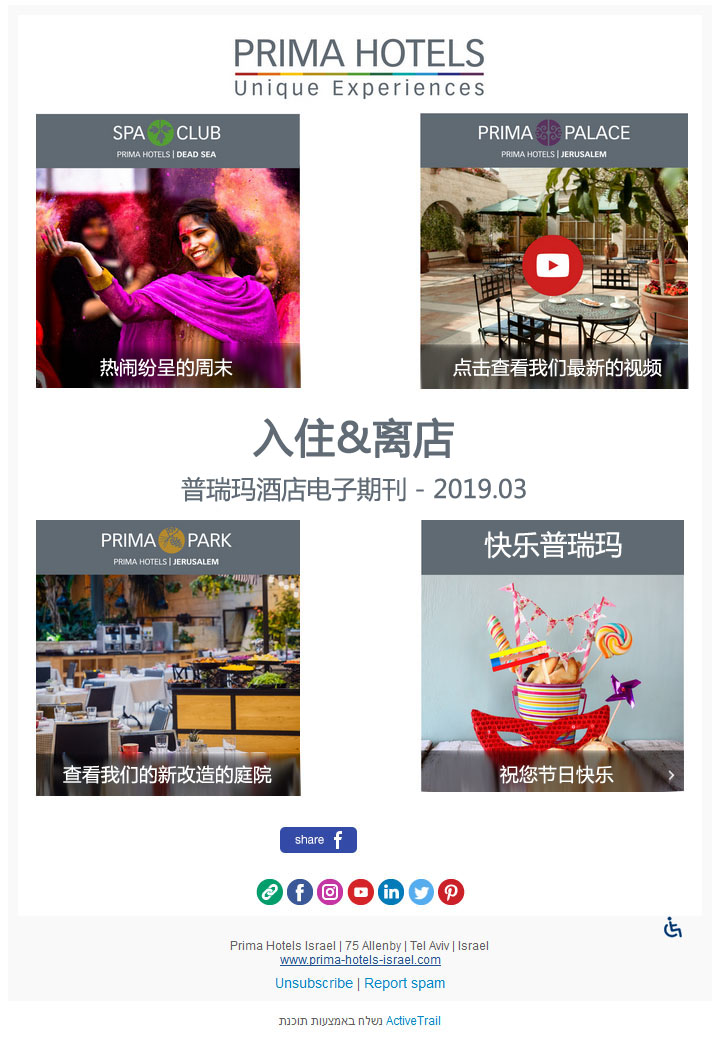721x1057 pixels.
Task: Open the Pinterest icon
Action: tap(451, 892)
